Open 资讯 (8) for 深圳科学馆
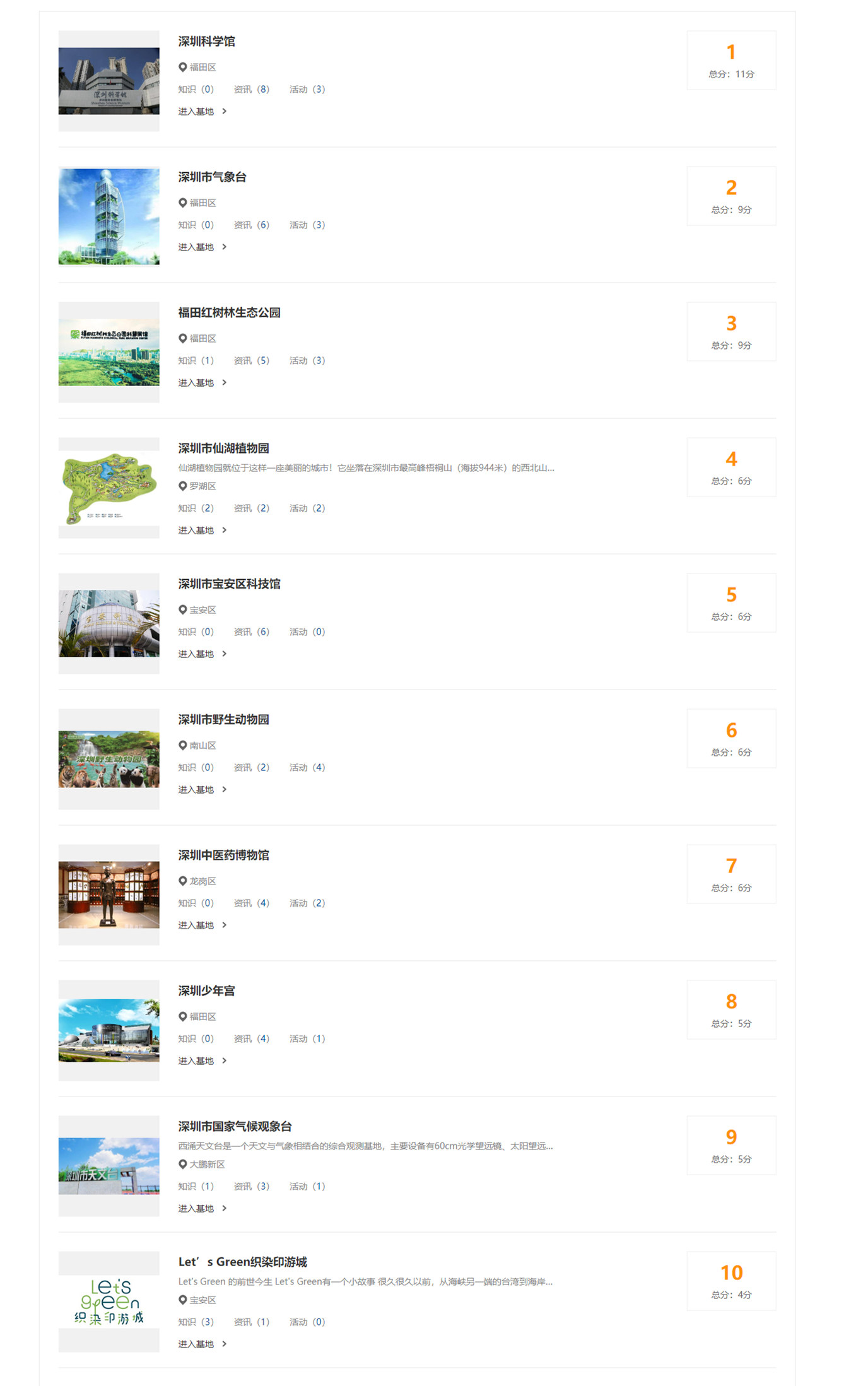This screenshot has height=1386, width=868. pyautogui.click(x=251, y=90)
